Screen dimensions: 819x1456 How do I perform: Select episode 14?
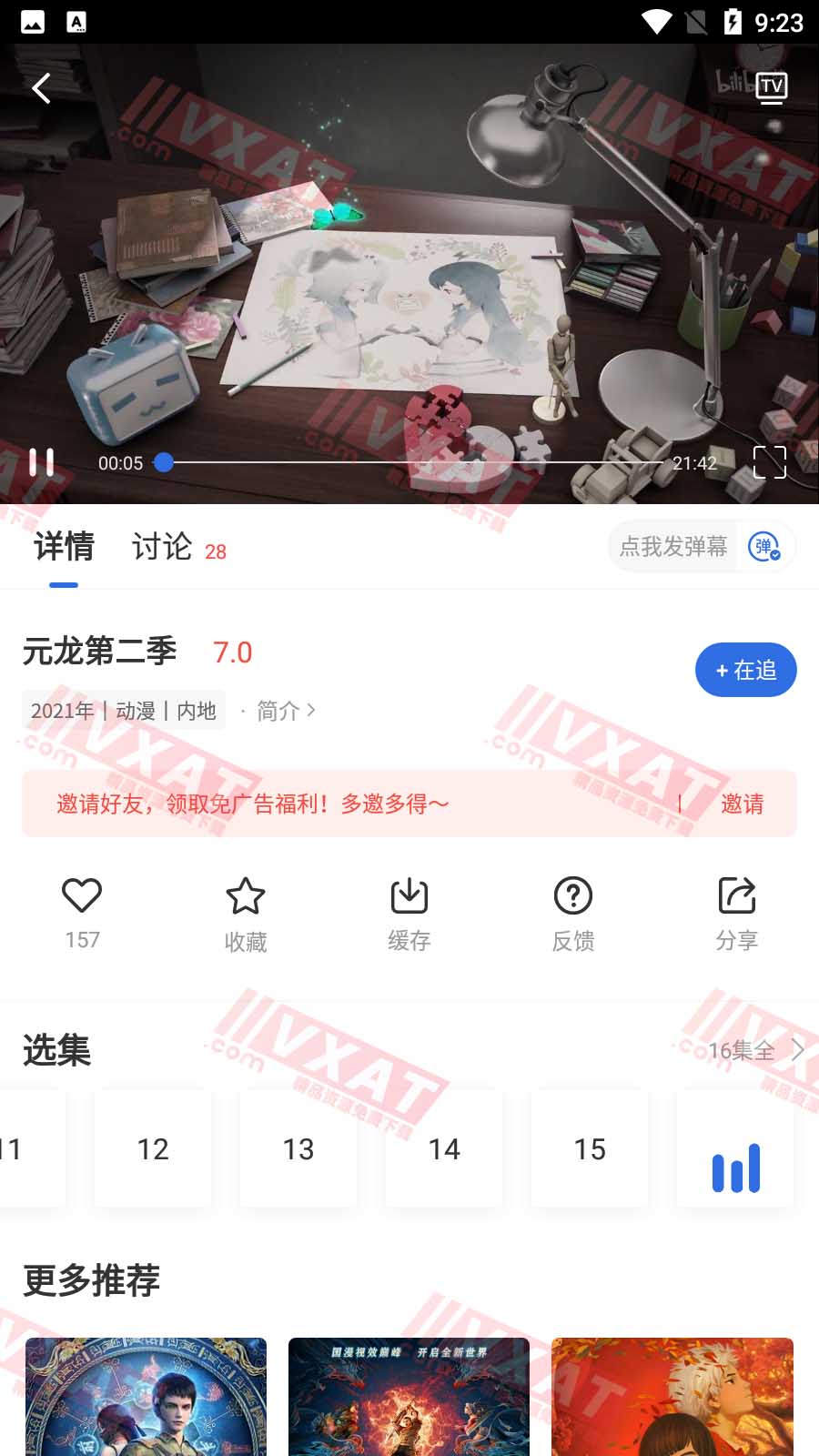tap(444, 1149)
